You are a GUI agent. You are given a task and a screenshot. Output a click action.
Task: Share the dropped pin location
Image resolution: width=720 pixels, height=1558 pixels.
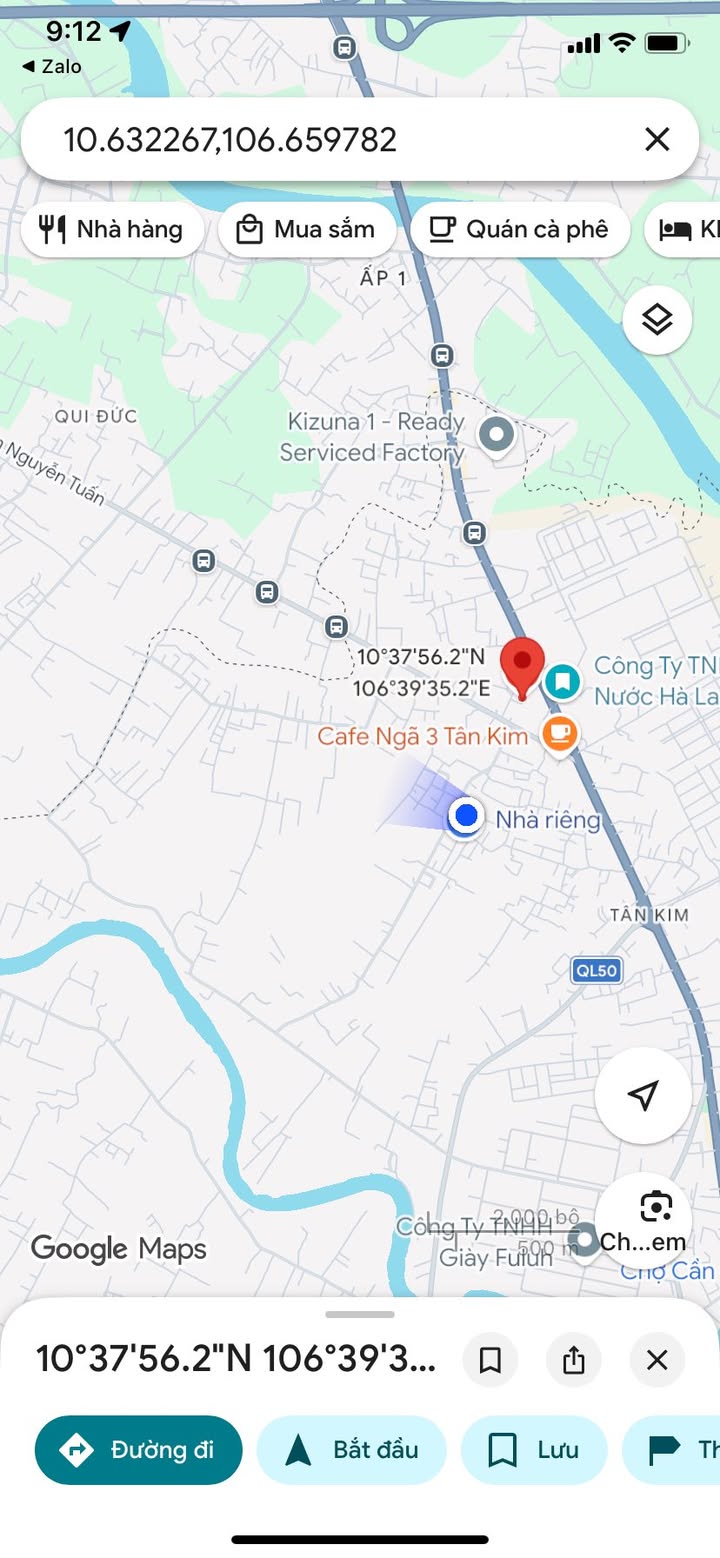coord(573,1360)
